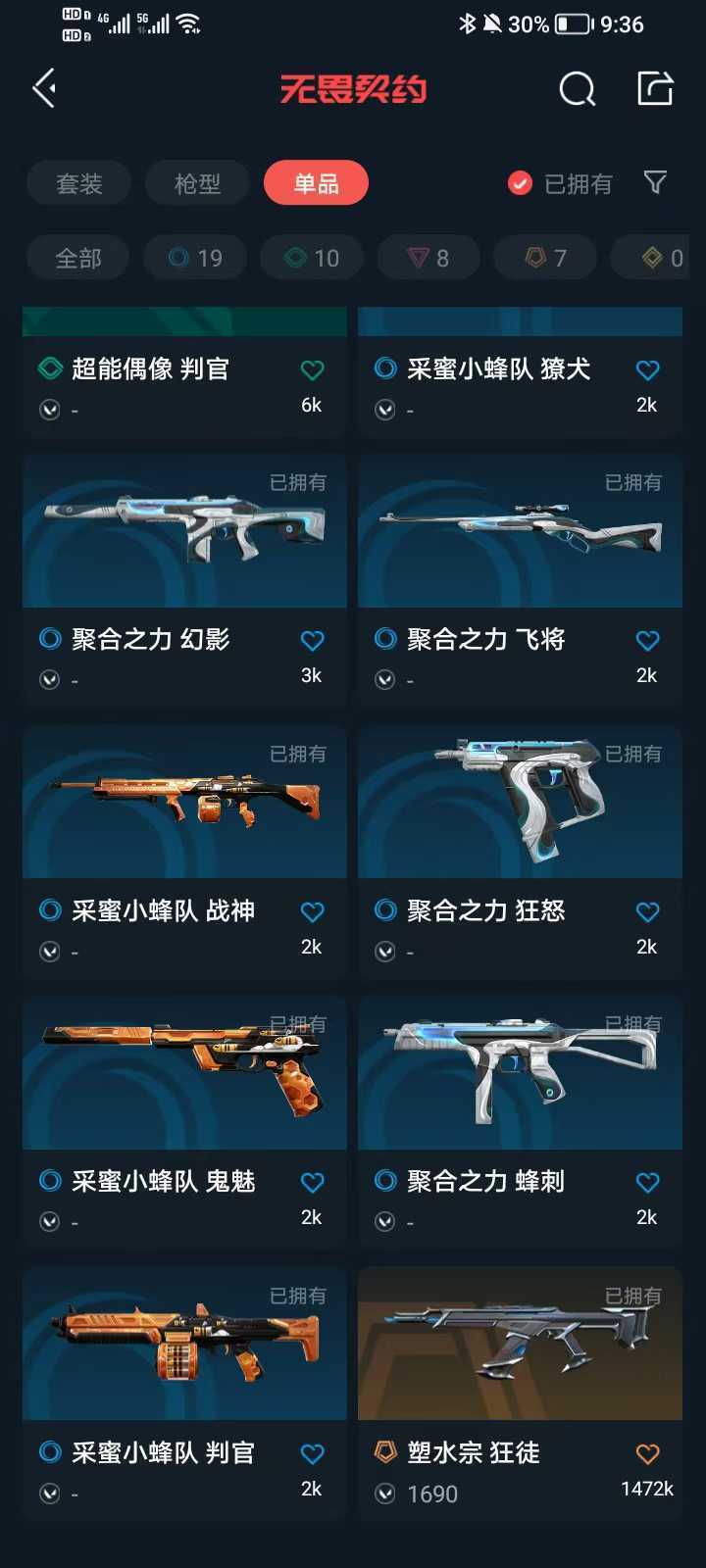This screenshot has height=1568, width=706.
Task: Open the 采蜜小蜂队 鬼魅 skin card
Action: pos(184,1122)
